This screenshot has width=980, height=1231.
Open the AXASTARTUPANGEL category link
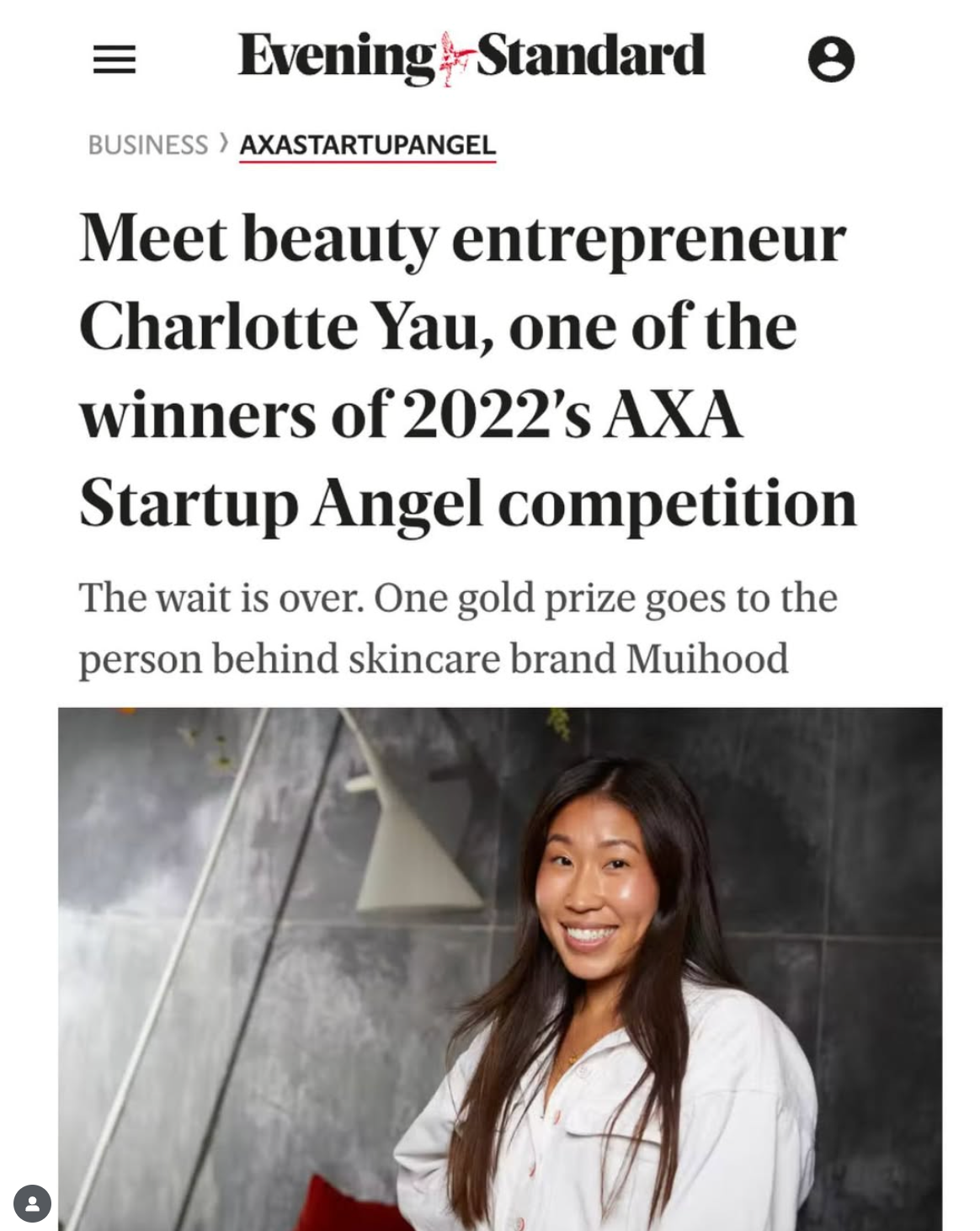pyautogui.click(x=367, y=145)
